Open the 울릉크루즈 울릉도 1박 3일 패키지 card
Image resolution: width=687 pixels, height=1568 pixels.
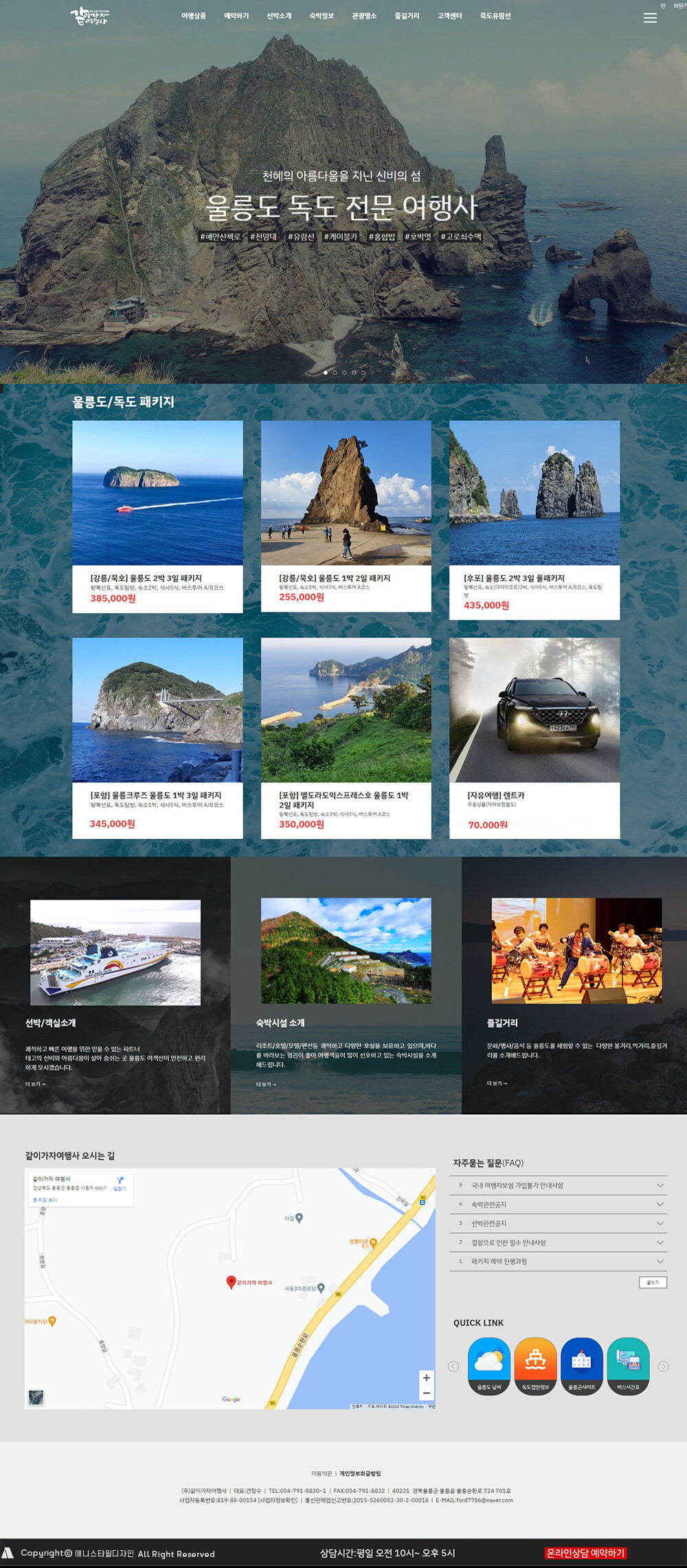pos(157,738)
